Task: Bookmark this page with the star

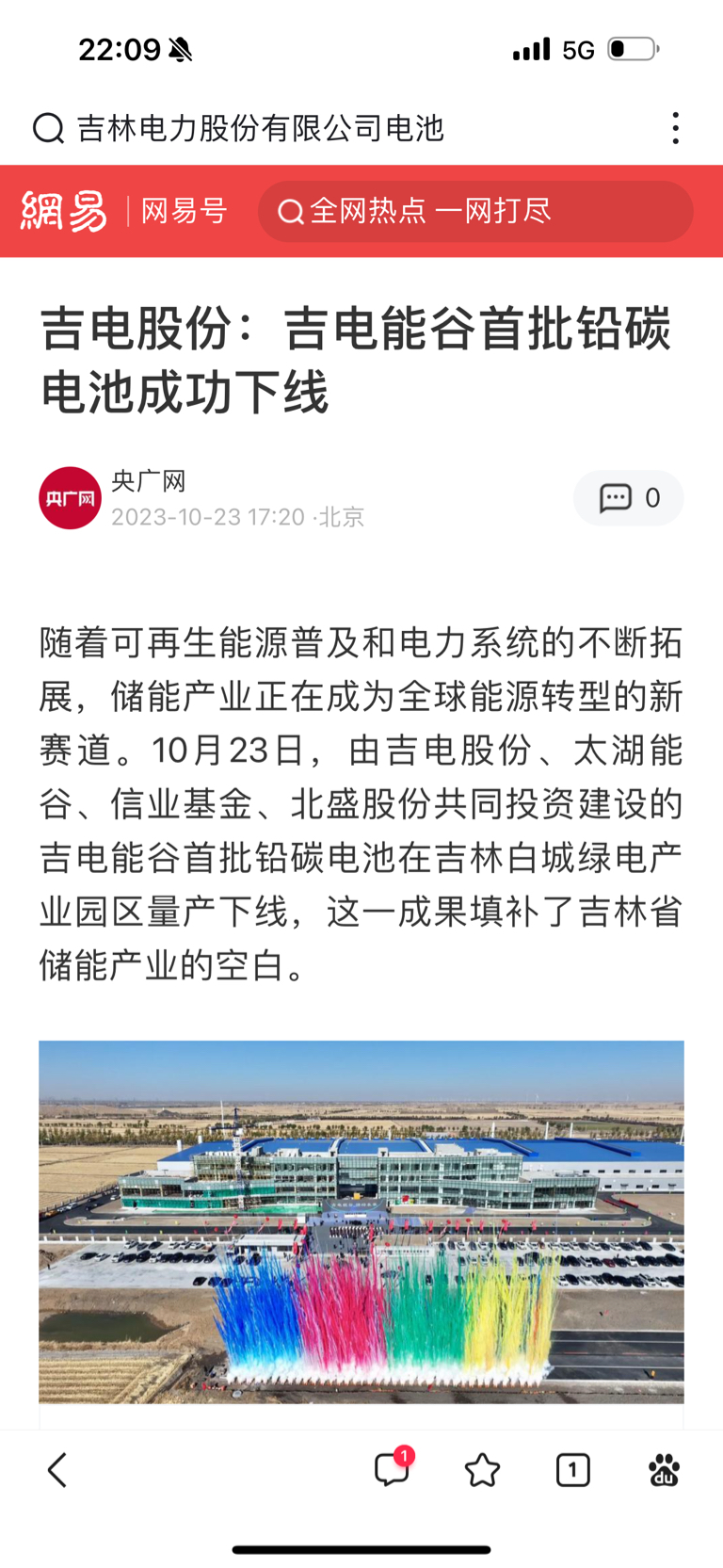Action: (x=482, y=1469)
